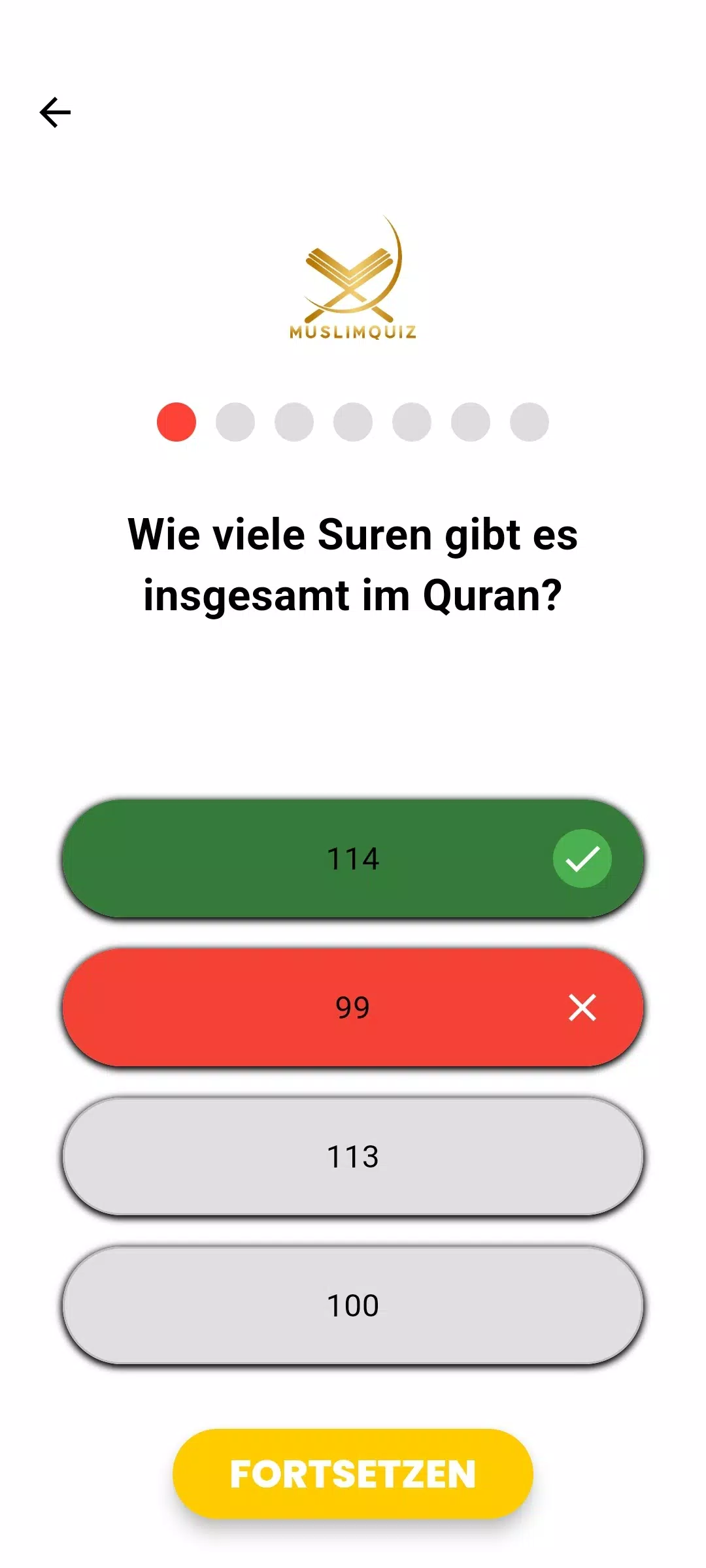Go back with the arrow icon
706x1568 pixels.
coord(55,112)
